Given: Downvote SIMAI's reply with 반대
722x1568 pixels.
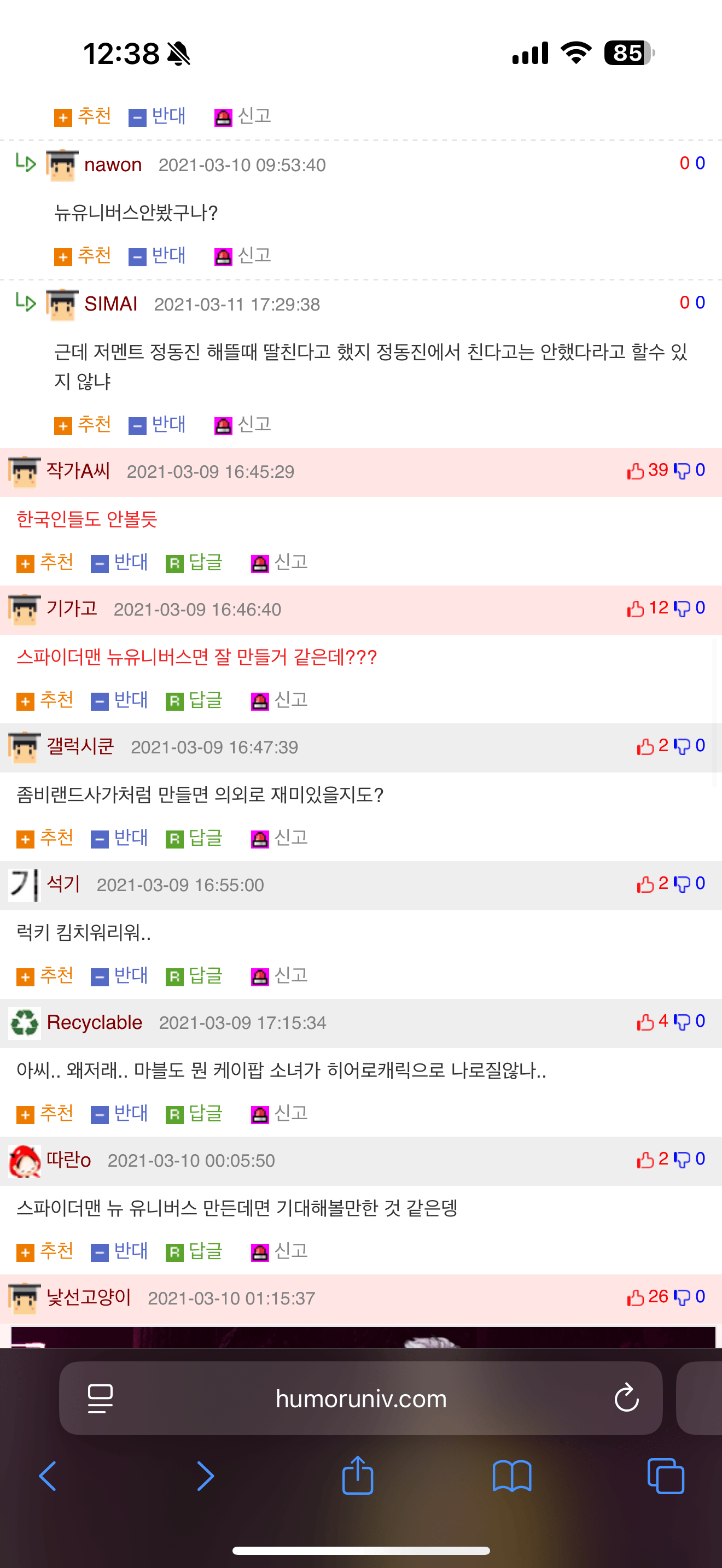Looking at the screenshot, I should click(157, 425).
